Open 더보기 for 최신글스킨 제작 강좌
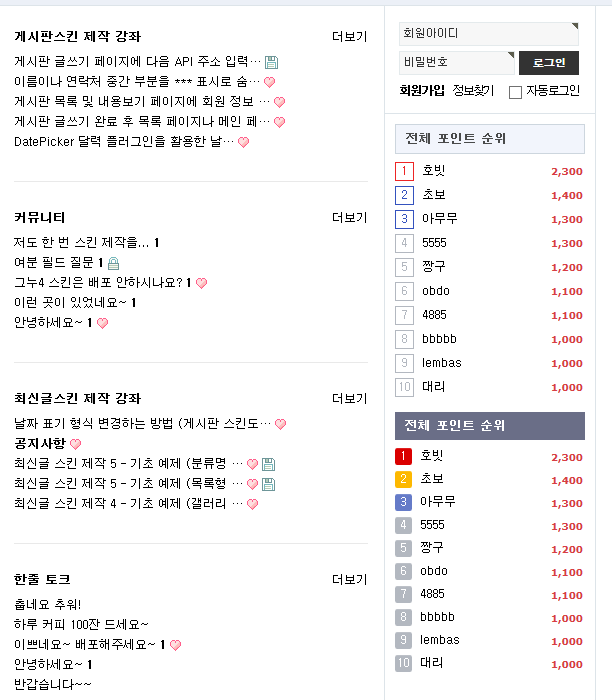The height and width of the screenshot is (700, 612). (x=349, y=399)
